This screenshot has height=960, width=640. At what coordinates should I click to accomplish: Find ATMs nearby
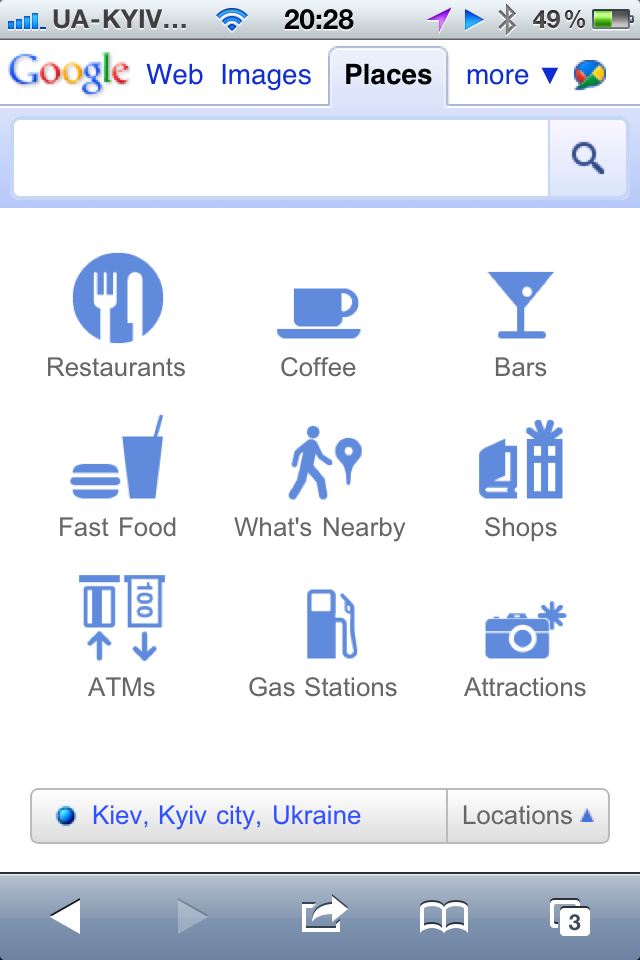[120, 637]
